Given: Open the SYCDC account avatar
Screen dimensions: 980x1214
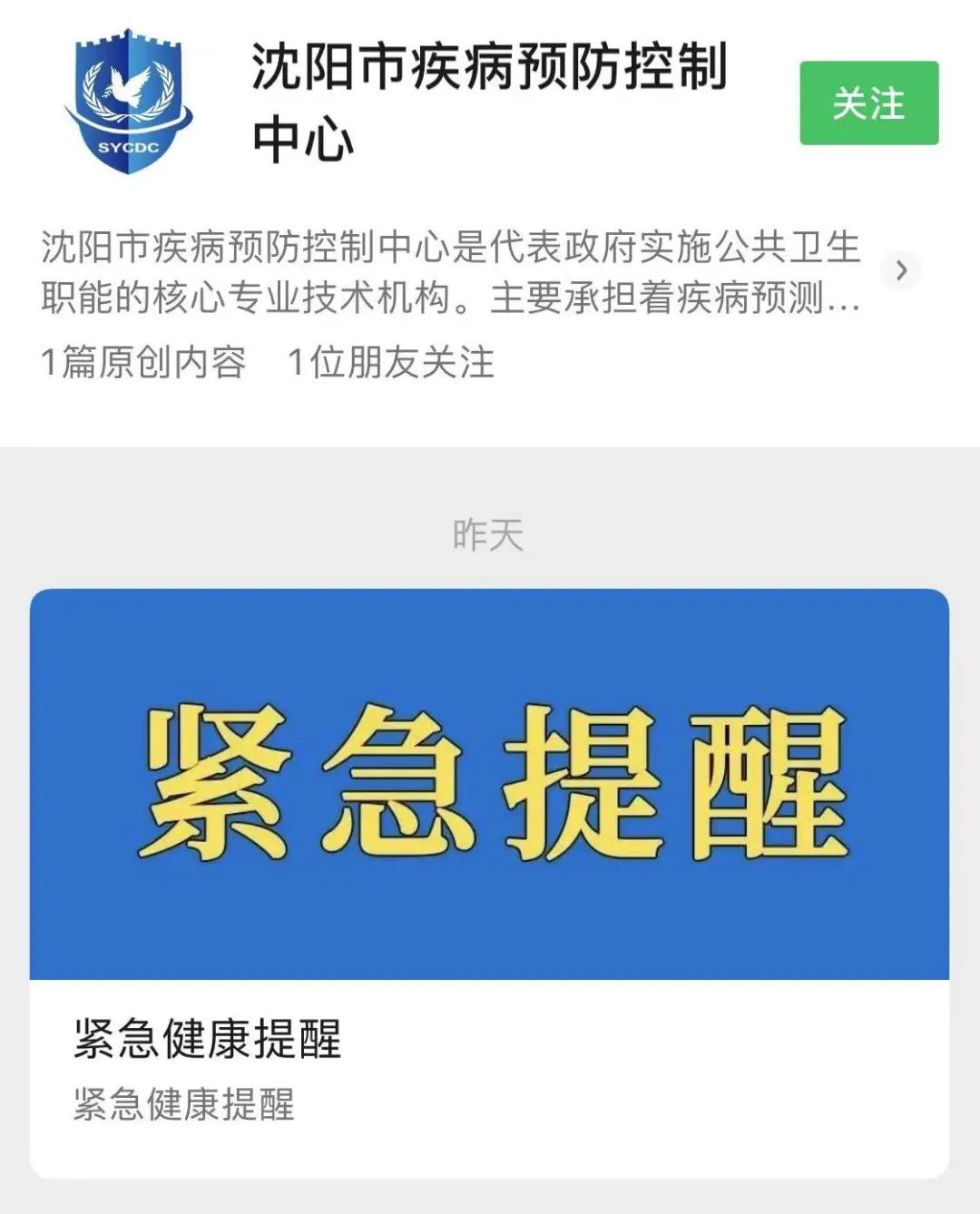Looking at the screenshot, I should click(x=128, y=103).
